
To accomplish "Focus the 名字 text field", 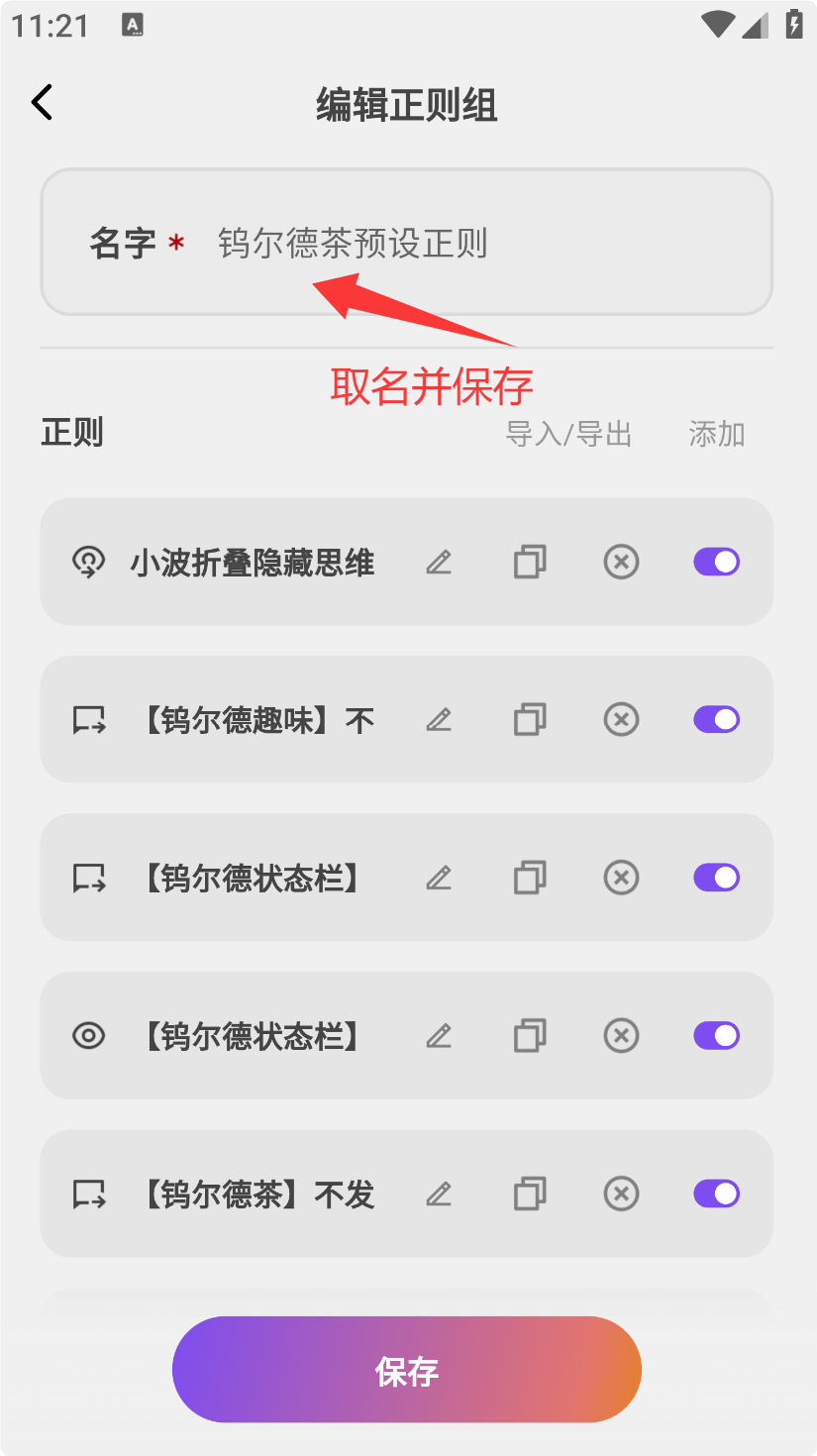I will pos(475,244).
